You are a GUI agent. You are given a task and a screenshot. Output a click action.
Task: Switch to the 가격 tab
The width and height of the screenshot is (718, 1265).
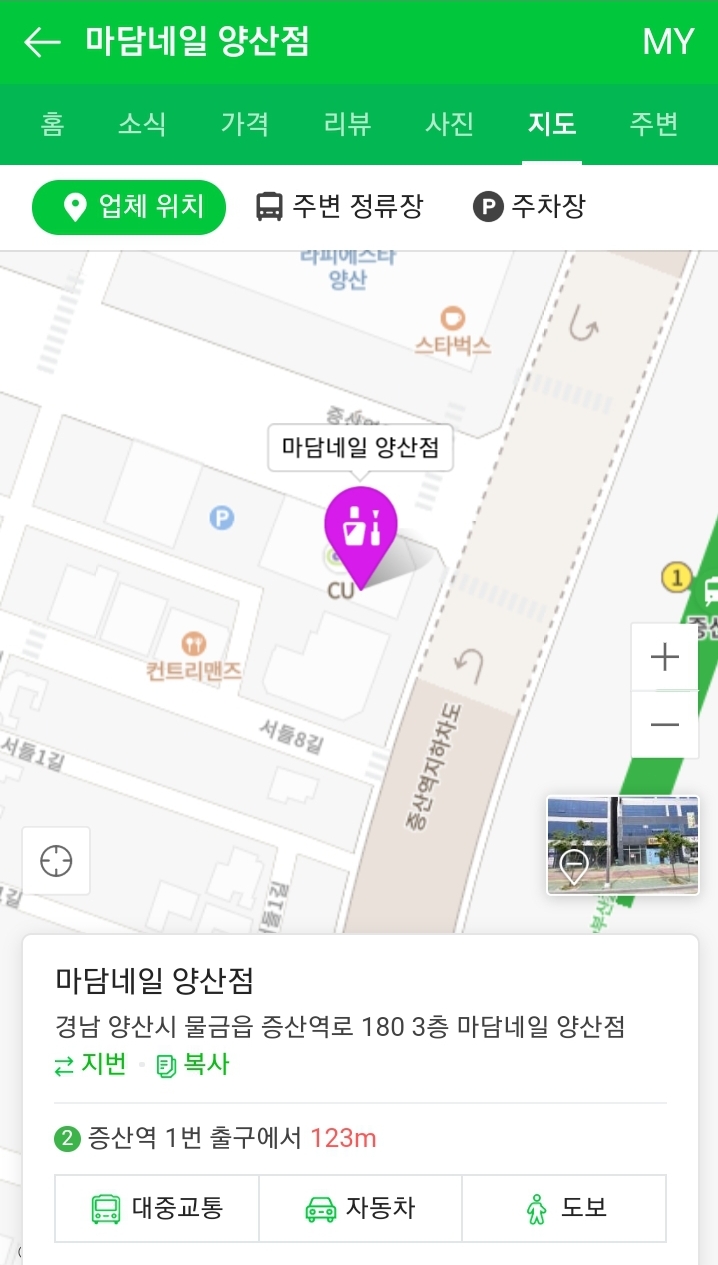tap(245, 124)
